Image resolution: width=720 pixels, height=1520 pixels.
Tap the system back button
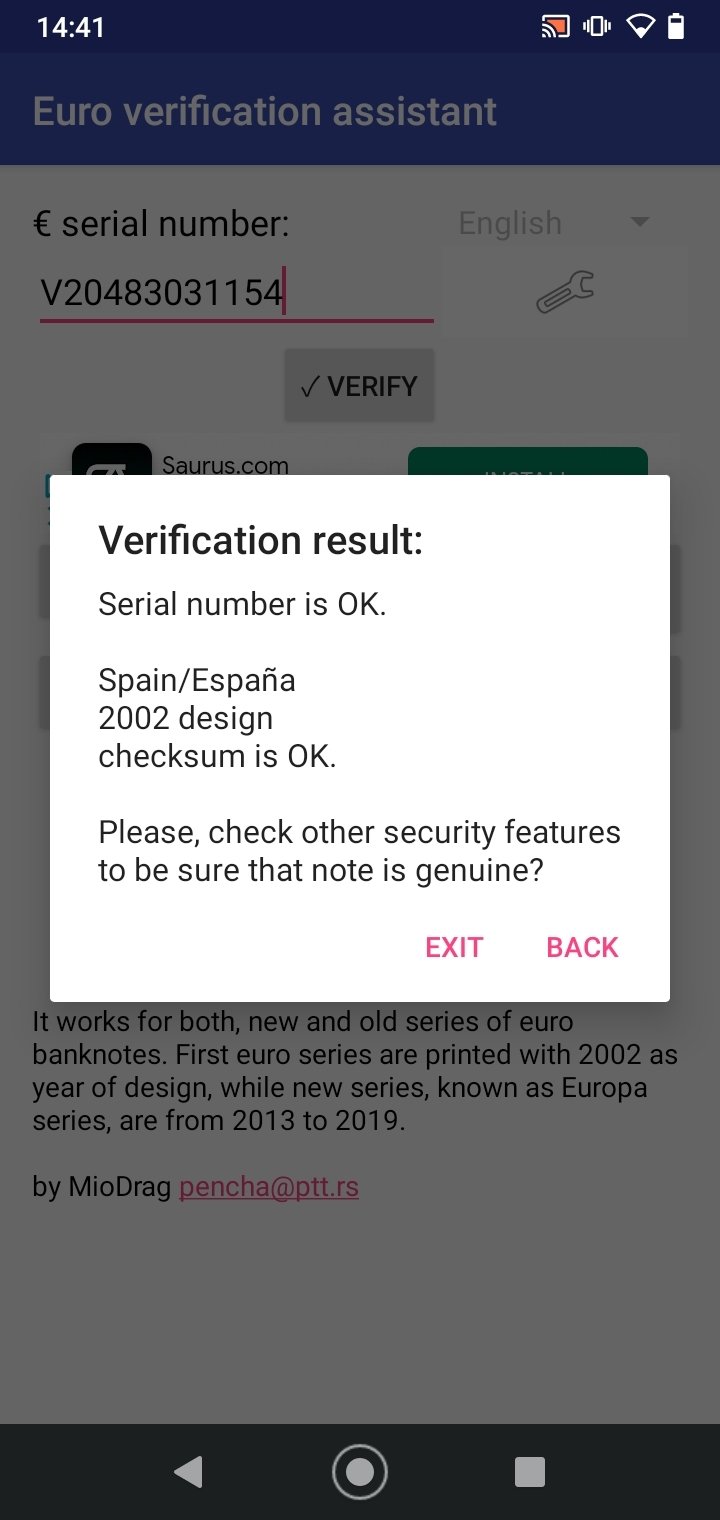(x=188, y=1472)
